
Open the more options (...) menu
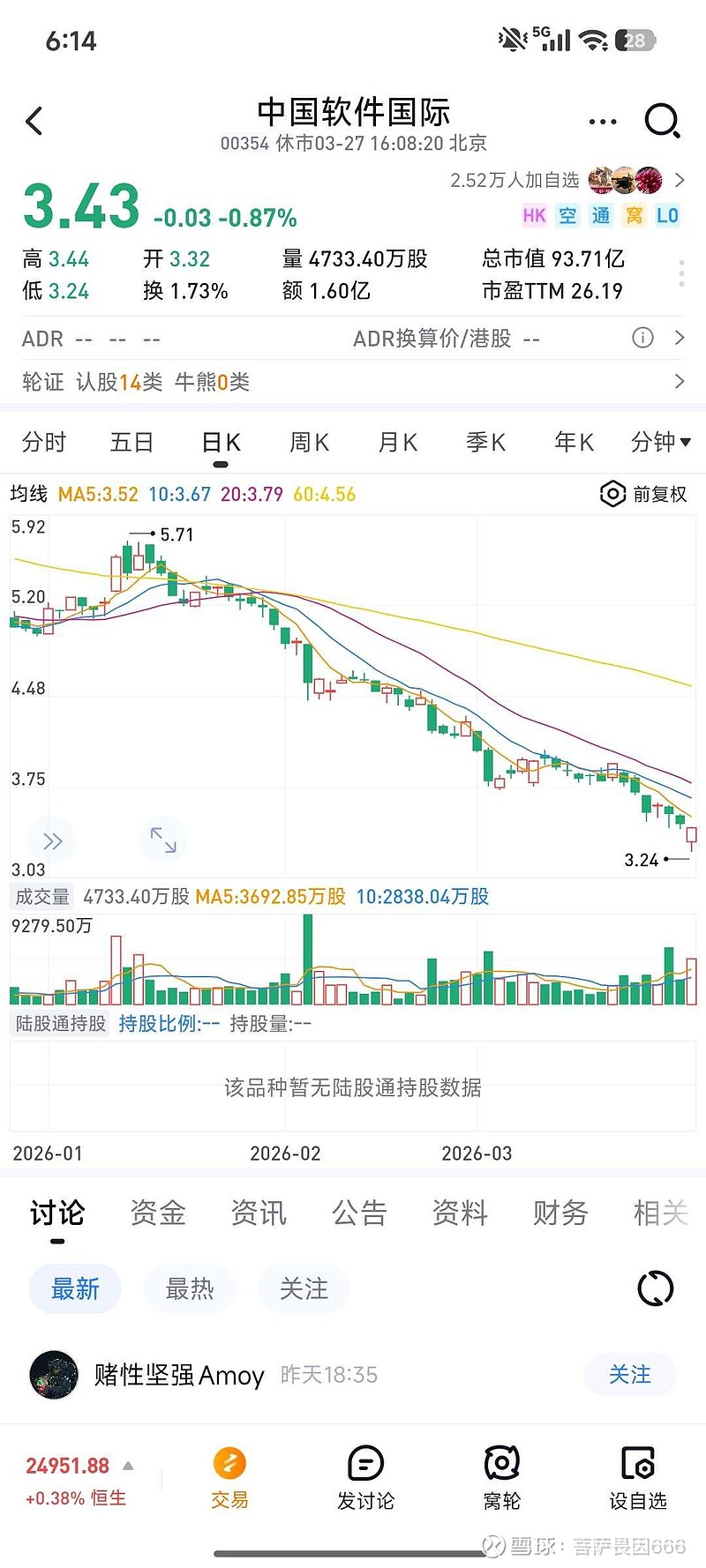602,121
